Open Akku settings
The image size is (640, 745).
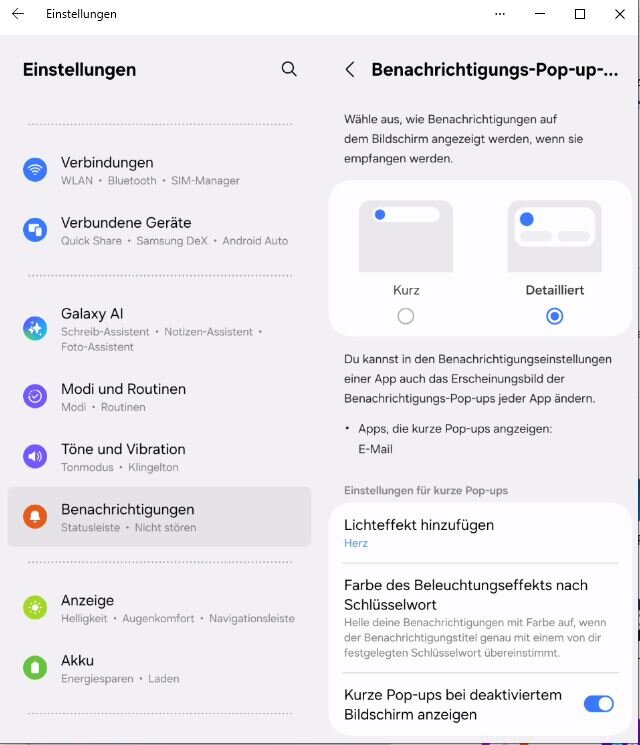(160, 667)
